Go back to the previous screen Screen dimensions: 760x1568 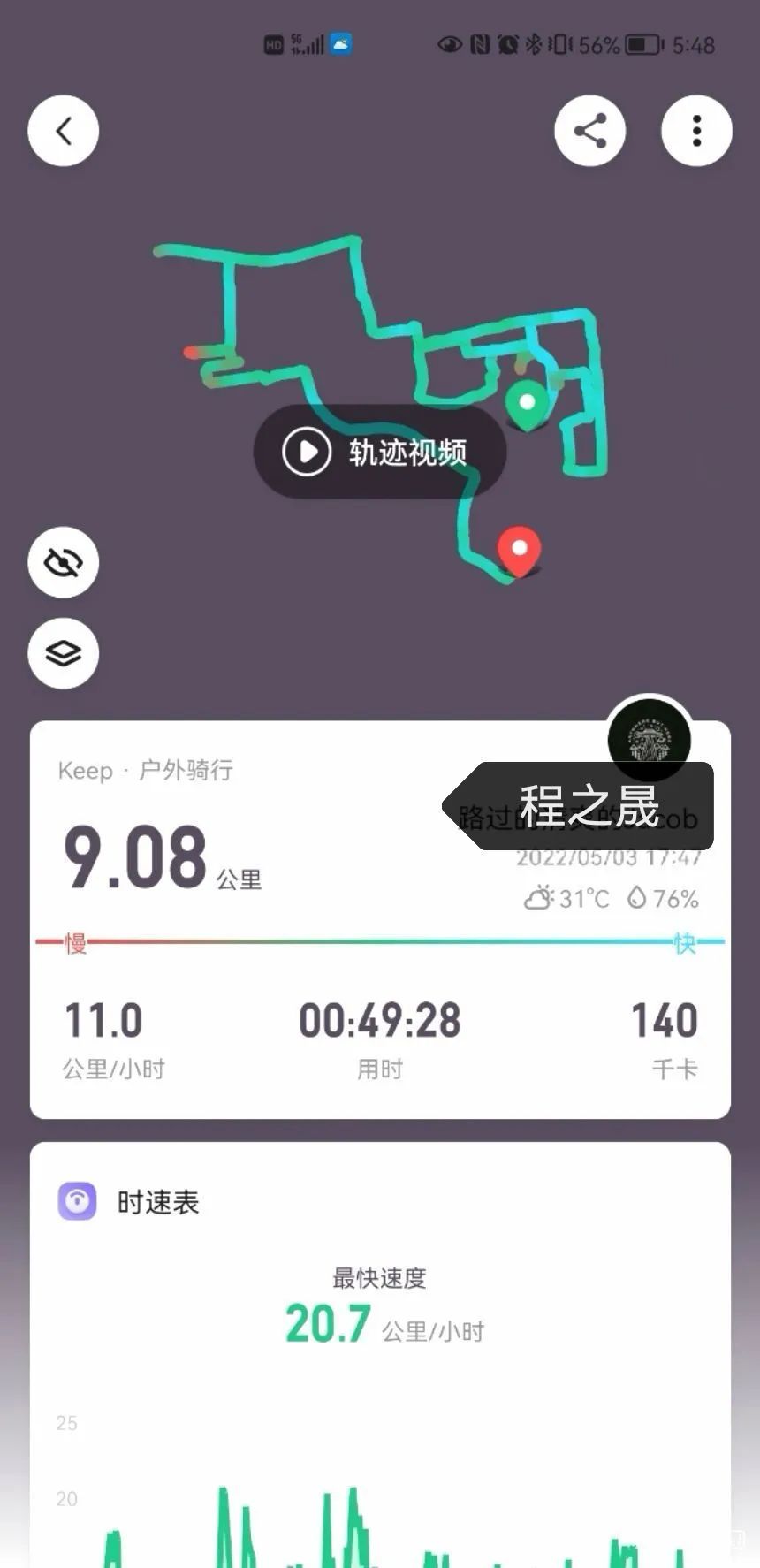64,131
